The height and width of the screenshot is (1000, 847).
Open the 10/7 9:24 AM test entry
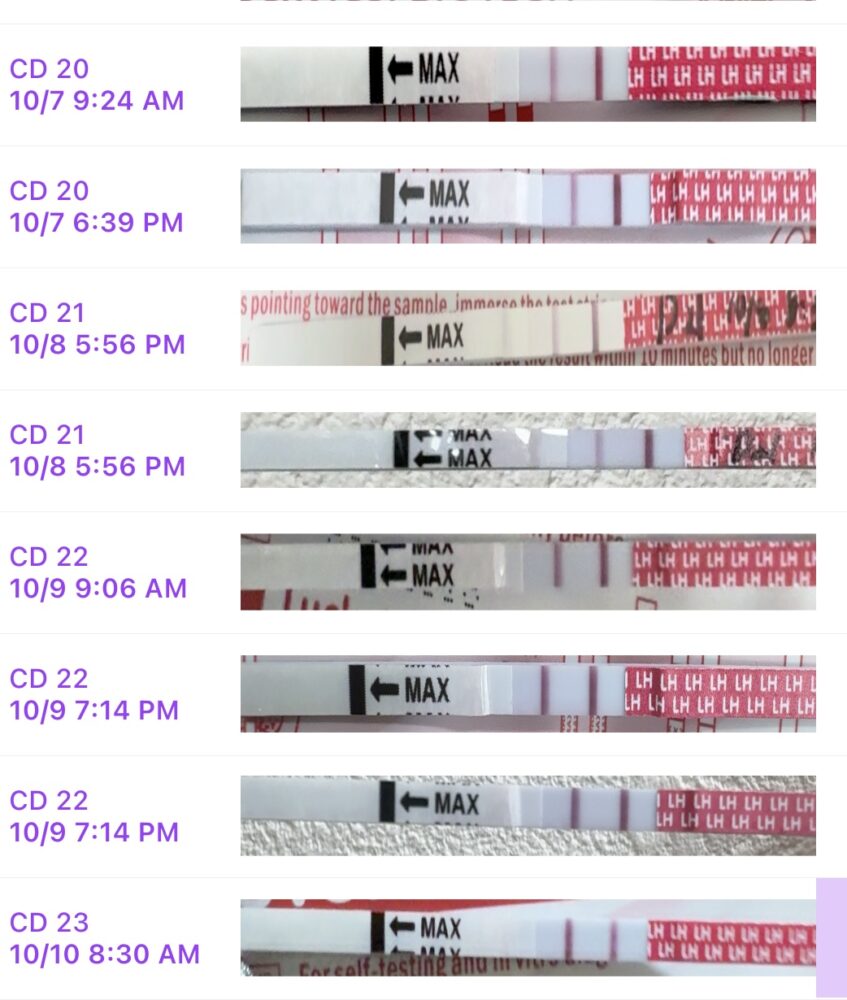tap(97, 85)
